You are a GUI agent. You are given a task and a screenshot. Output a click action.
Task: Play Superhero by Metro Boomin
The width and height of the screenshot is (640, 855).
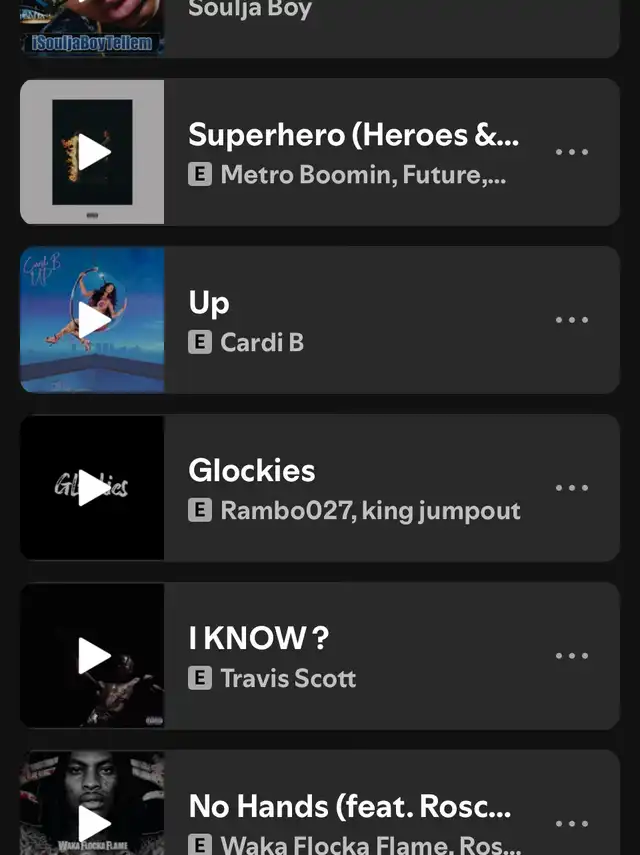(93, 152)
